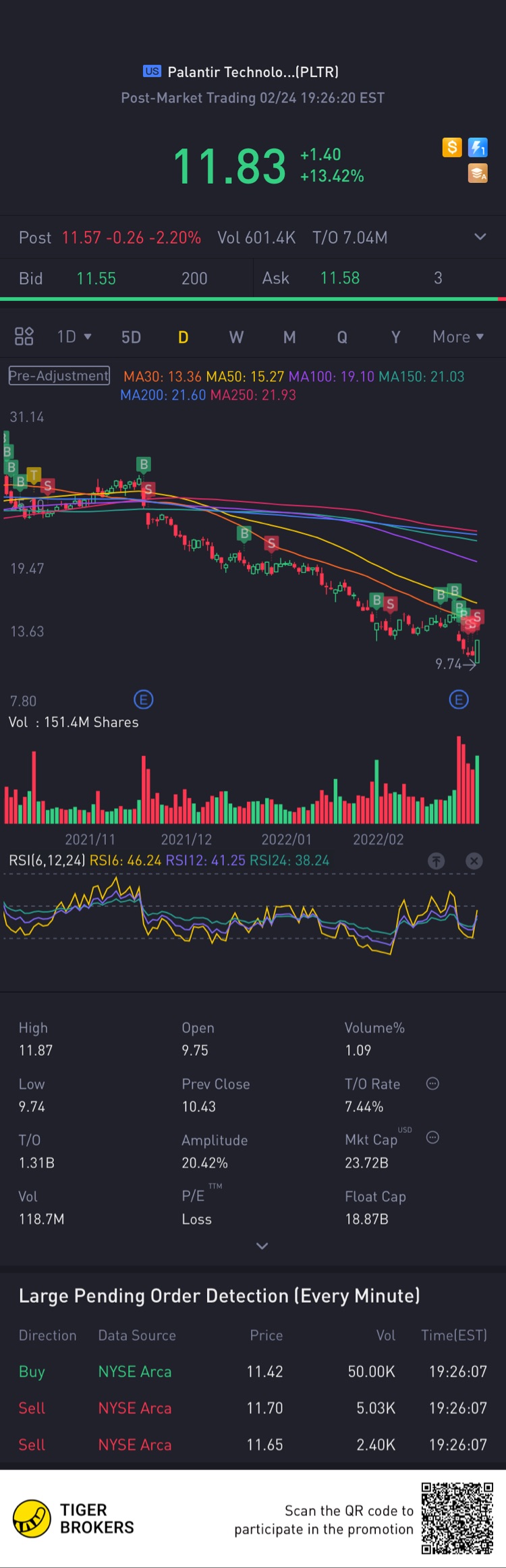Open the chart layout grid icon
Viewport: 506px width, 1568px height.
(x=24, y=336)
